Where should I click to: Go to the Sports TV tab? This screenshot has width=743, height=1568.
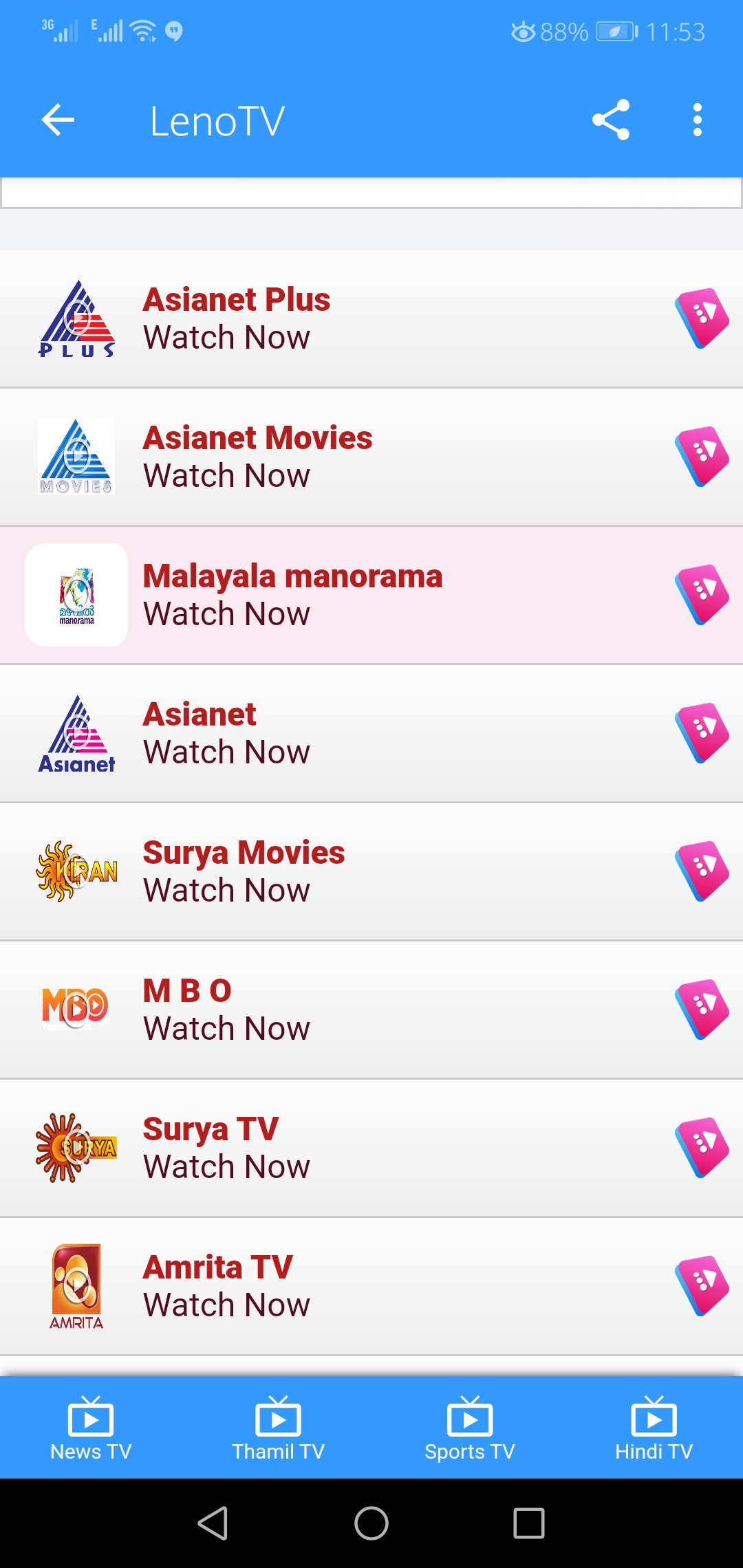[x=470, y=1428]
